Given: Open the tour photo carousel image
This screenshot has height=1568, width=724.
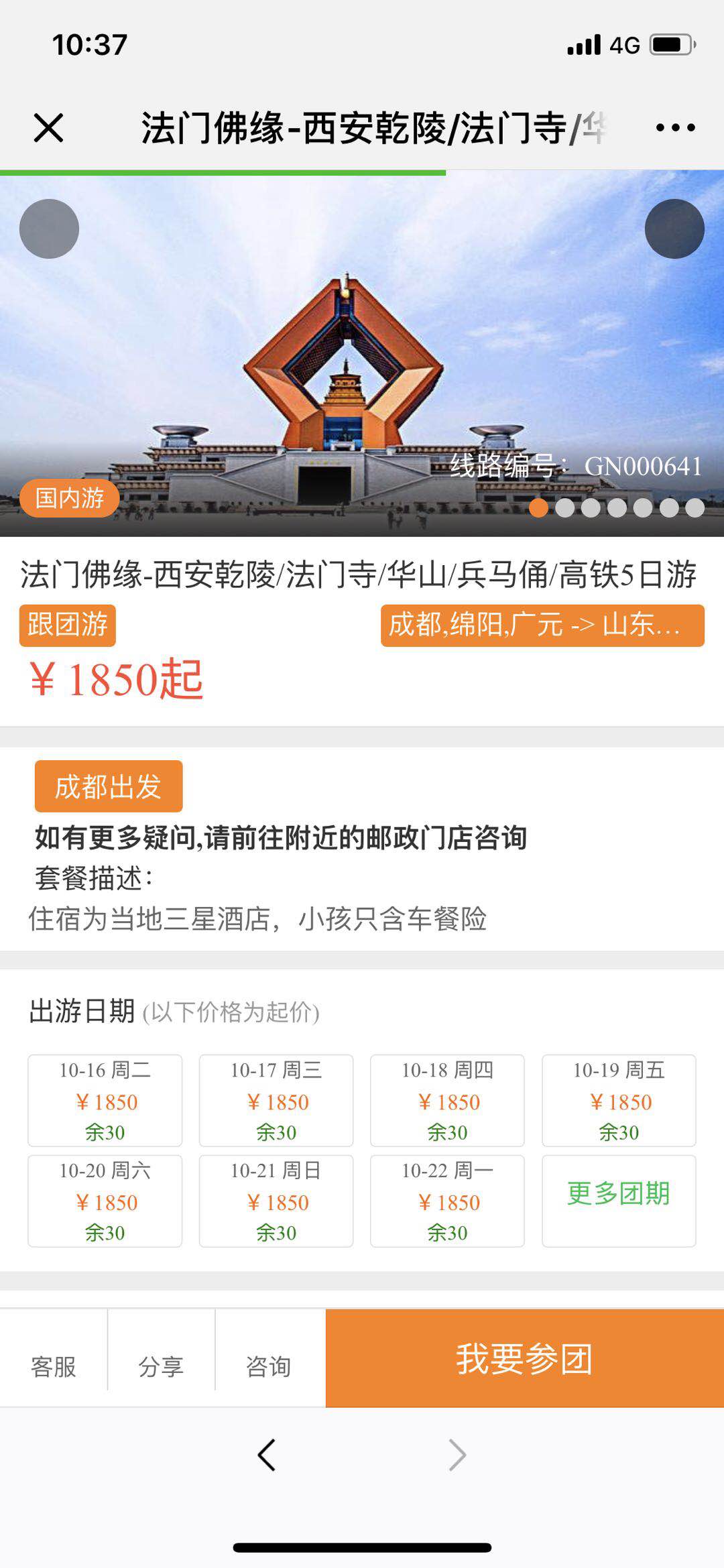Looking at the screenshot, I should coord(362,355).
